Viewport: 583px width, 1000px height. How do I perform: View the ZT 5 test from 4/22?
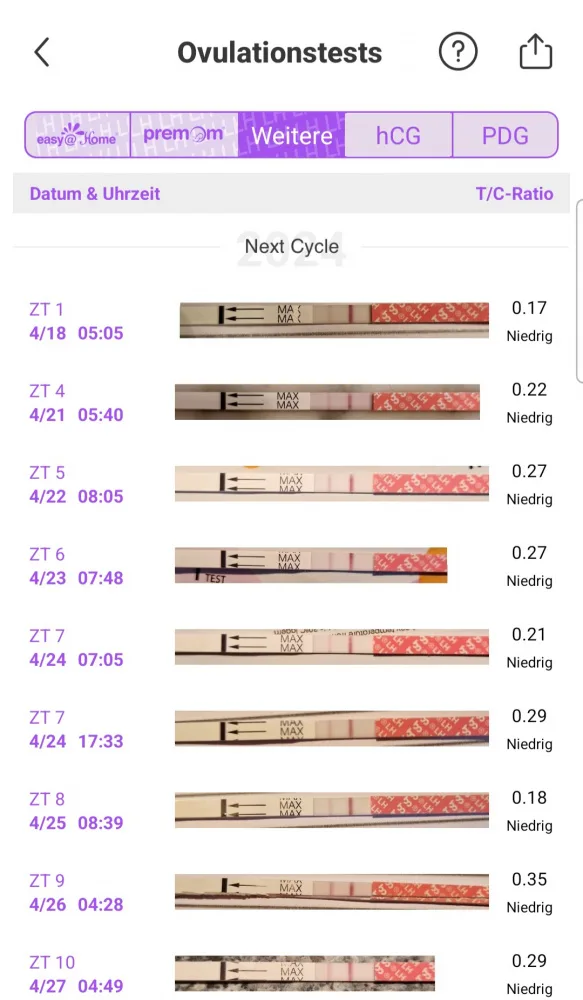coord(292,484)
